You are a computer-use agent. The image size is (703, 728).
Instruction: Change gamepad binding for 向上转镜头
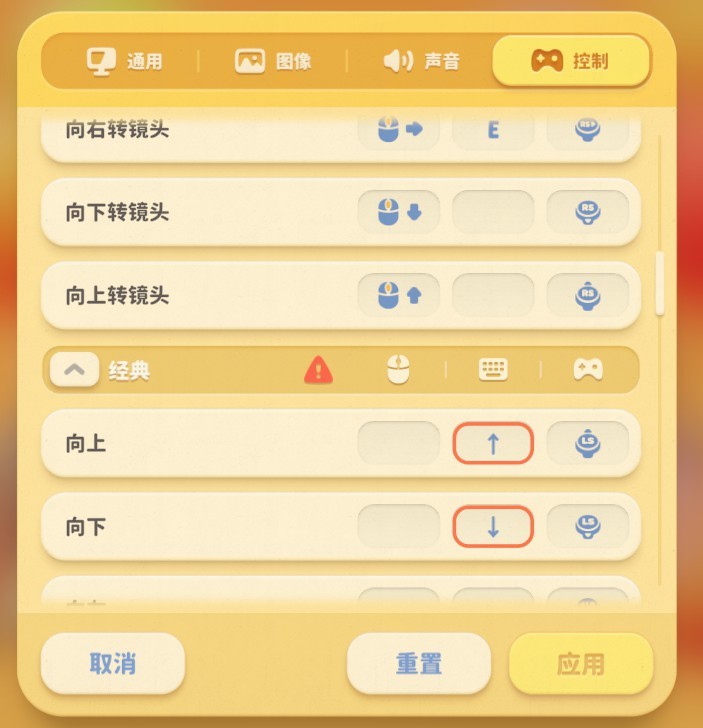click(587, 295)
